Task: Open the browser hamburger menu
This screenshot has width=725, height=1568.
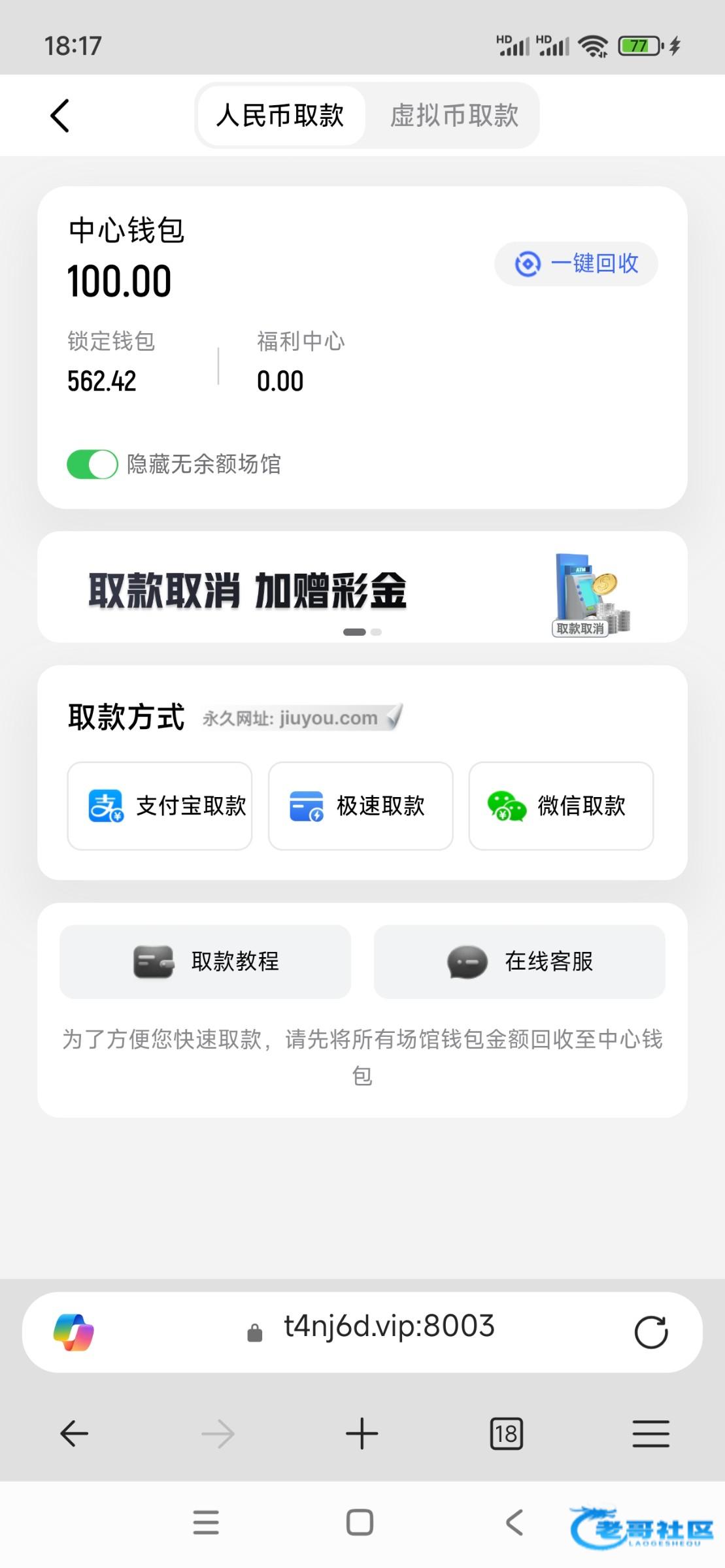Action: click(x=650, y=1434)
